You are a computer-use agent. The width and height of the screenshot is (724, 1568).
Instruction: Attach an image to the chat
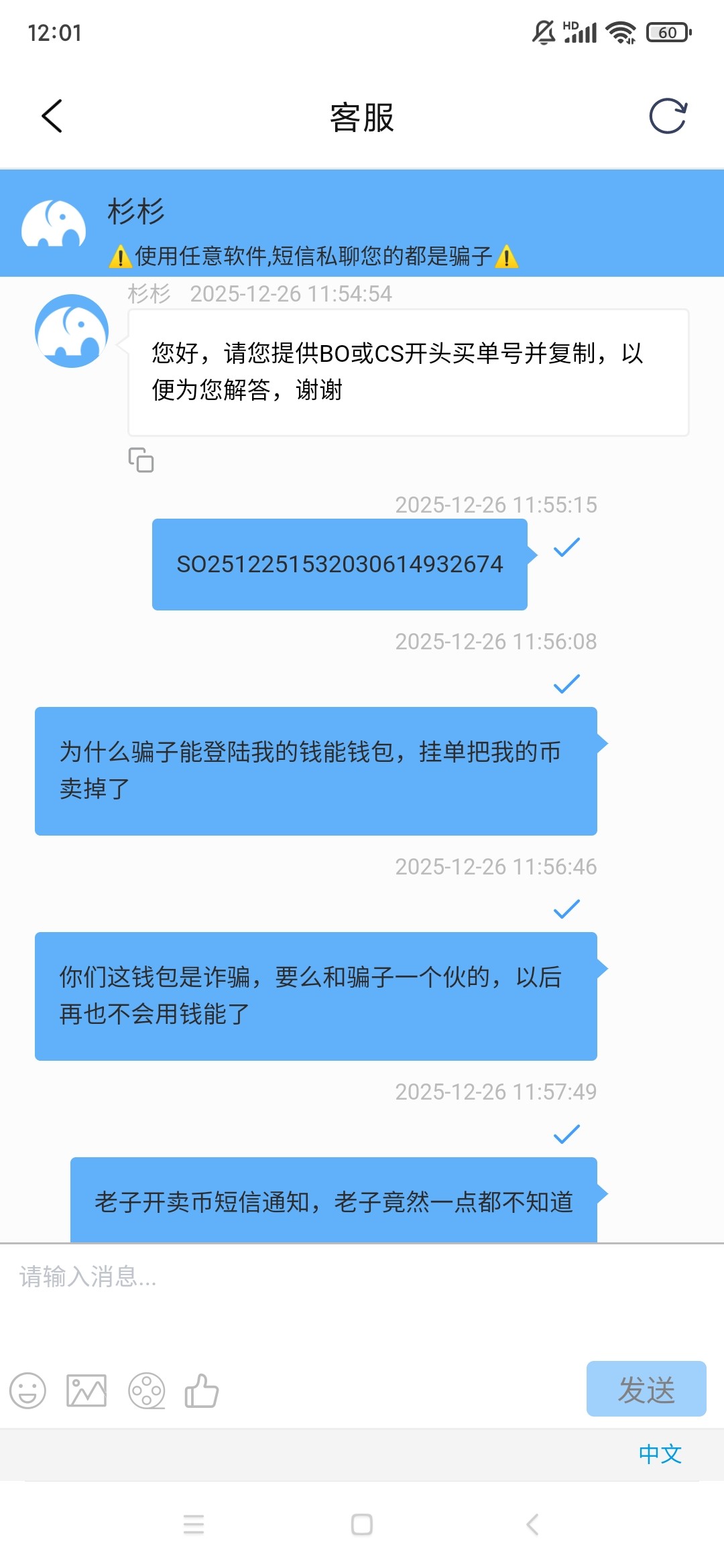point(86,1390)
